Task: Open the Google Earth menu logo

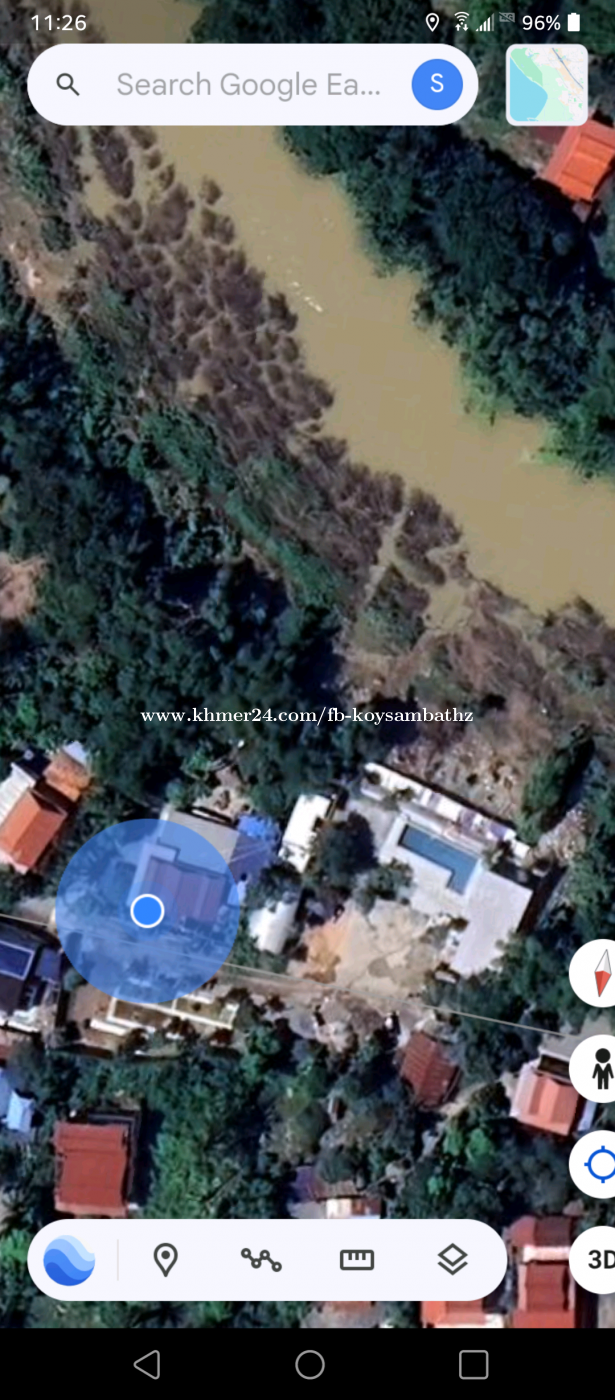Action: pos(69,1260)
